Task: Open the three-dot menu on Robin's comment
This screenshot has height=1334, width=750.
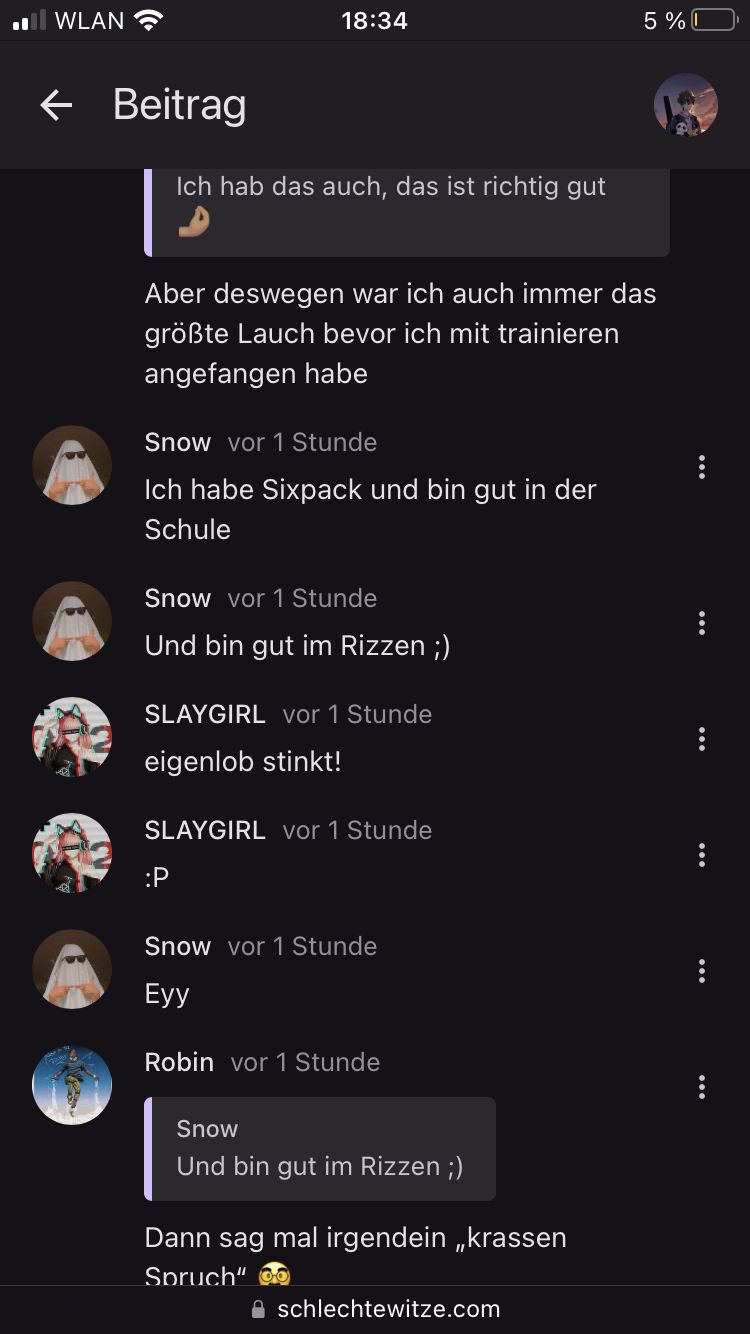Action: 702,1087
